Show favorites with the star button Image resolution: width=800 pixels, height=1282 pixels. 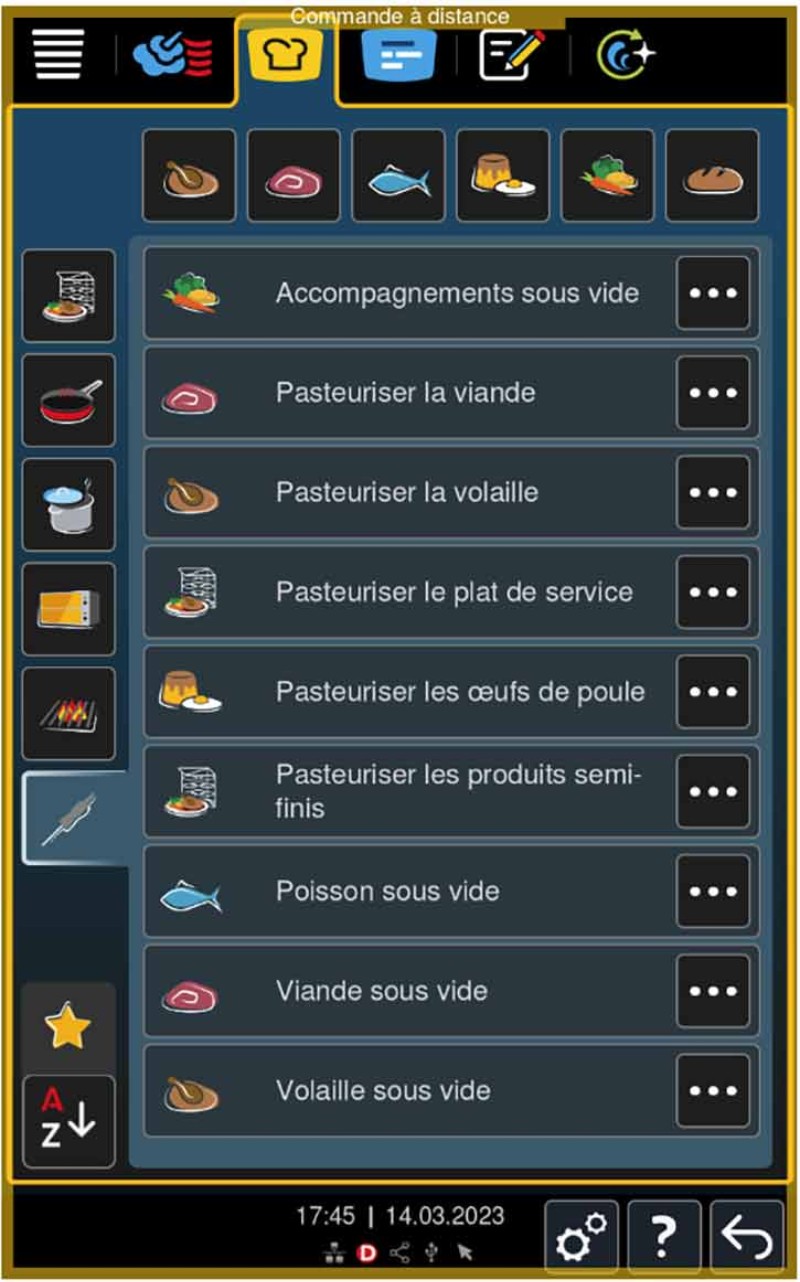tap(69, 1028)
